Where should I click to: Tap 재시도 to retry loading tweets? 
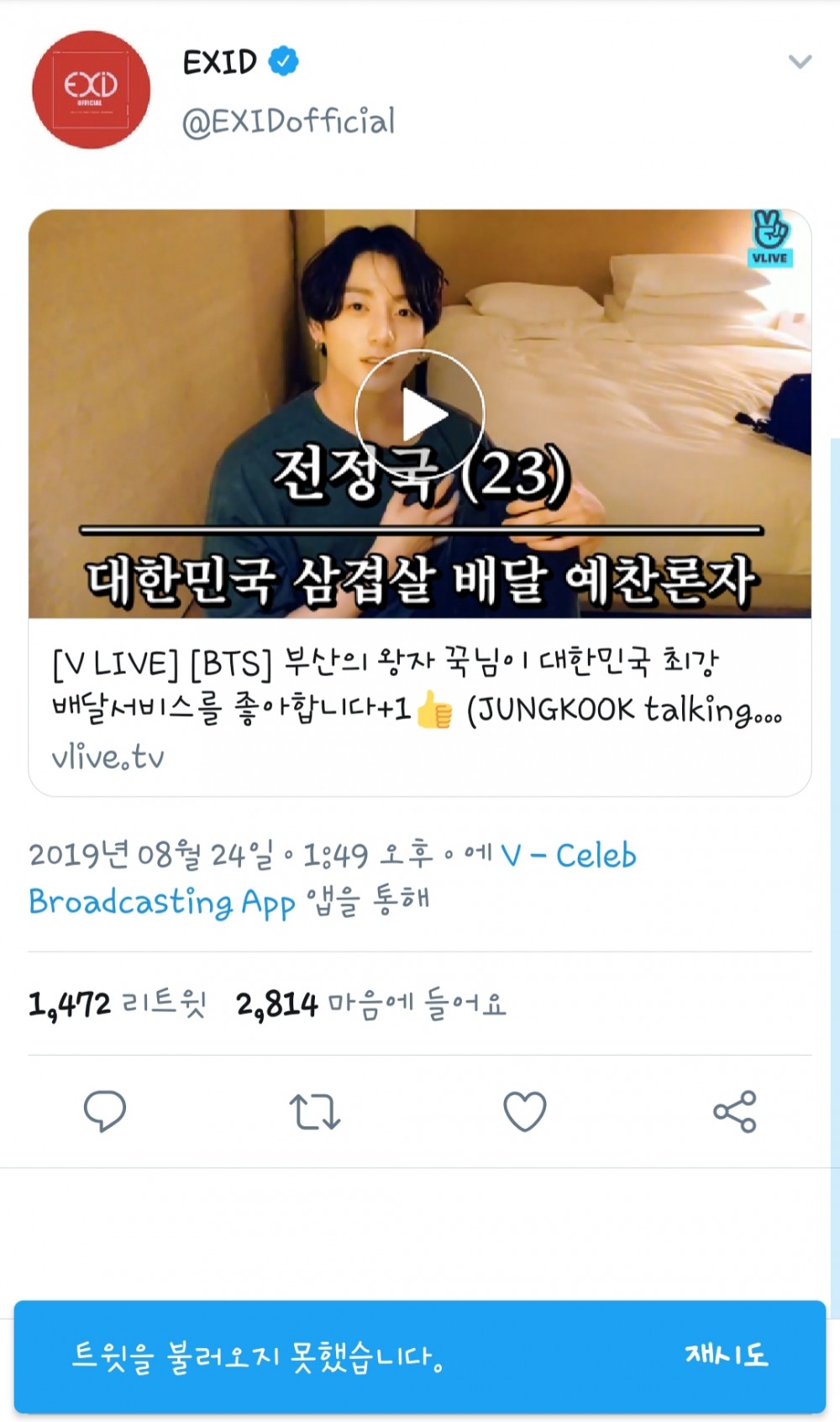coord(726,1354)
